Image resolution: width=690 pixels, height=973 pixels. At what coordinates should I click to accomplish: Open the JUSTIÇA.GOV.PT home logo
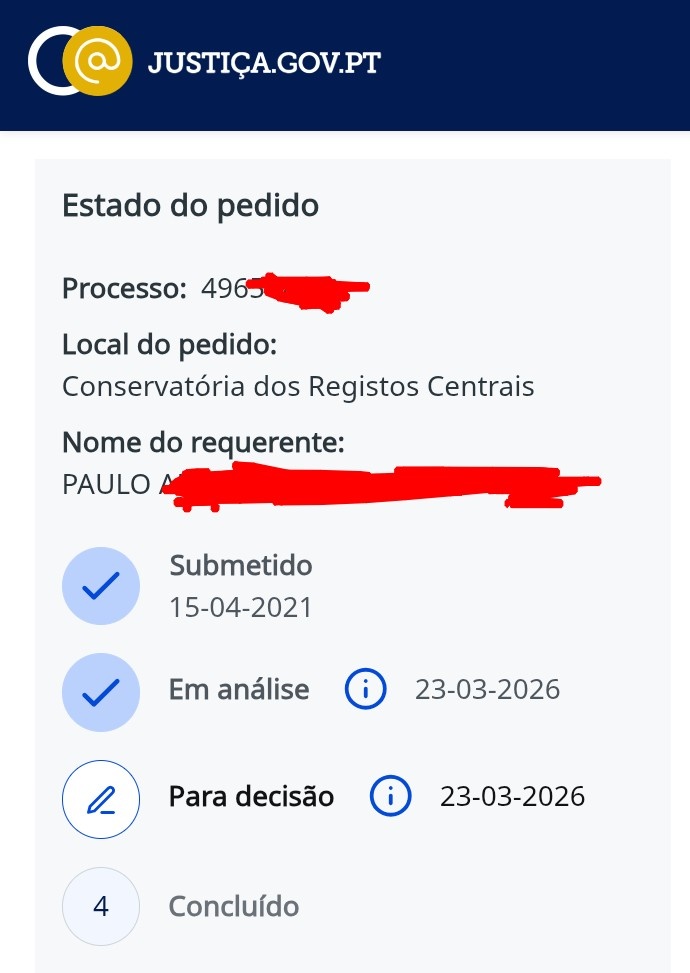tap(205, 64)
